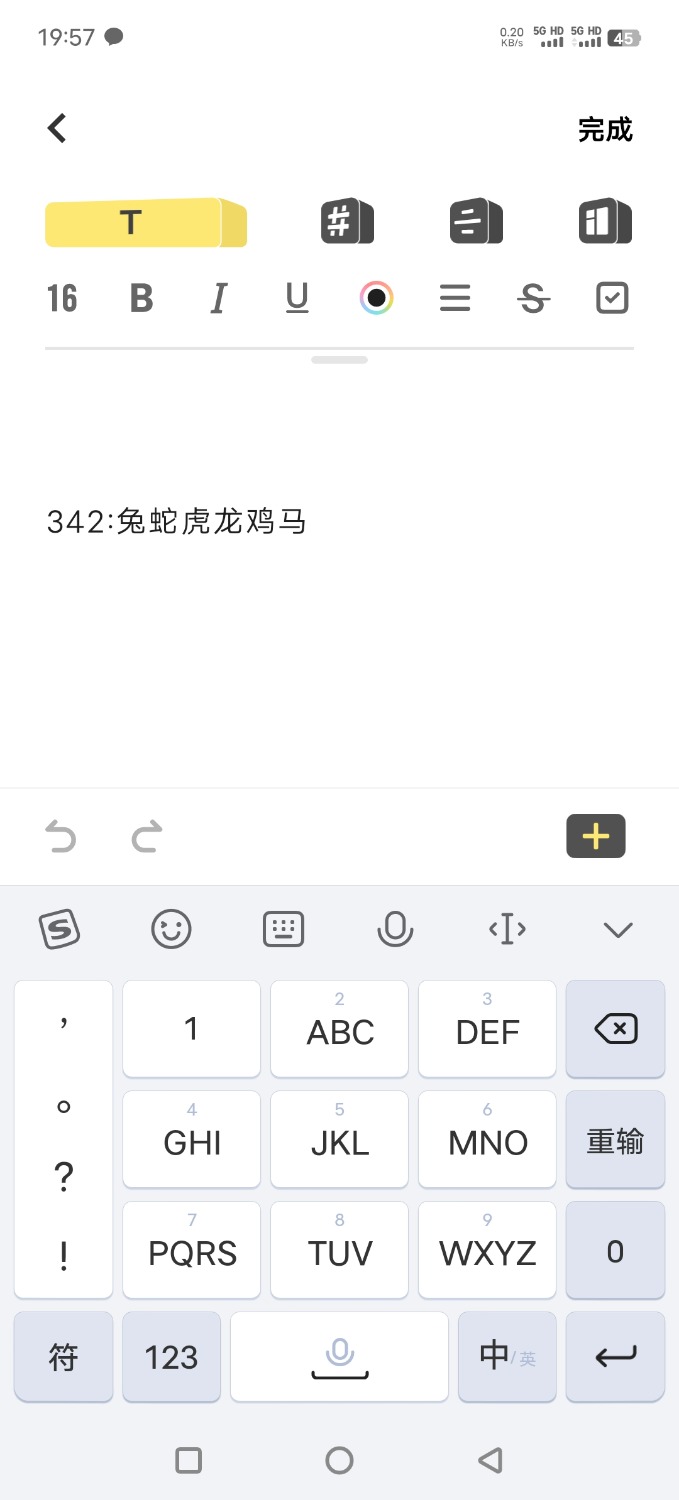Screen dimensions: 679x1500
Task: Open the text color picker
Action: click(x=376, y=298)
